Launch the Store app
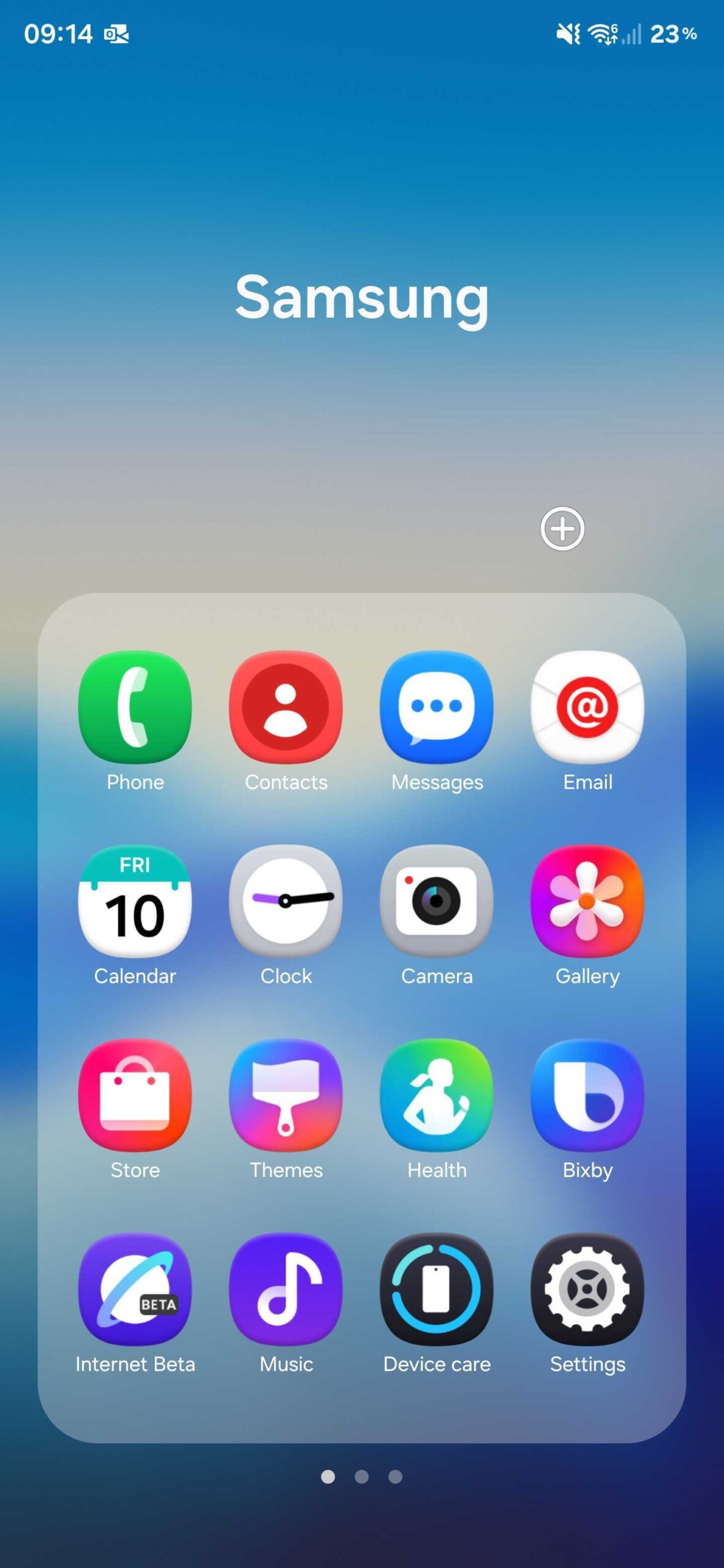Image resolution: width=724 pixels, height=1568 pixels. click(135, 1095)
